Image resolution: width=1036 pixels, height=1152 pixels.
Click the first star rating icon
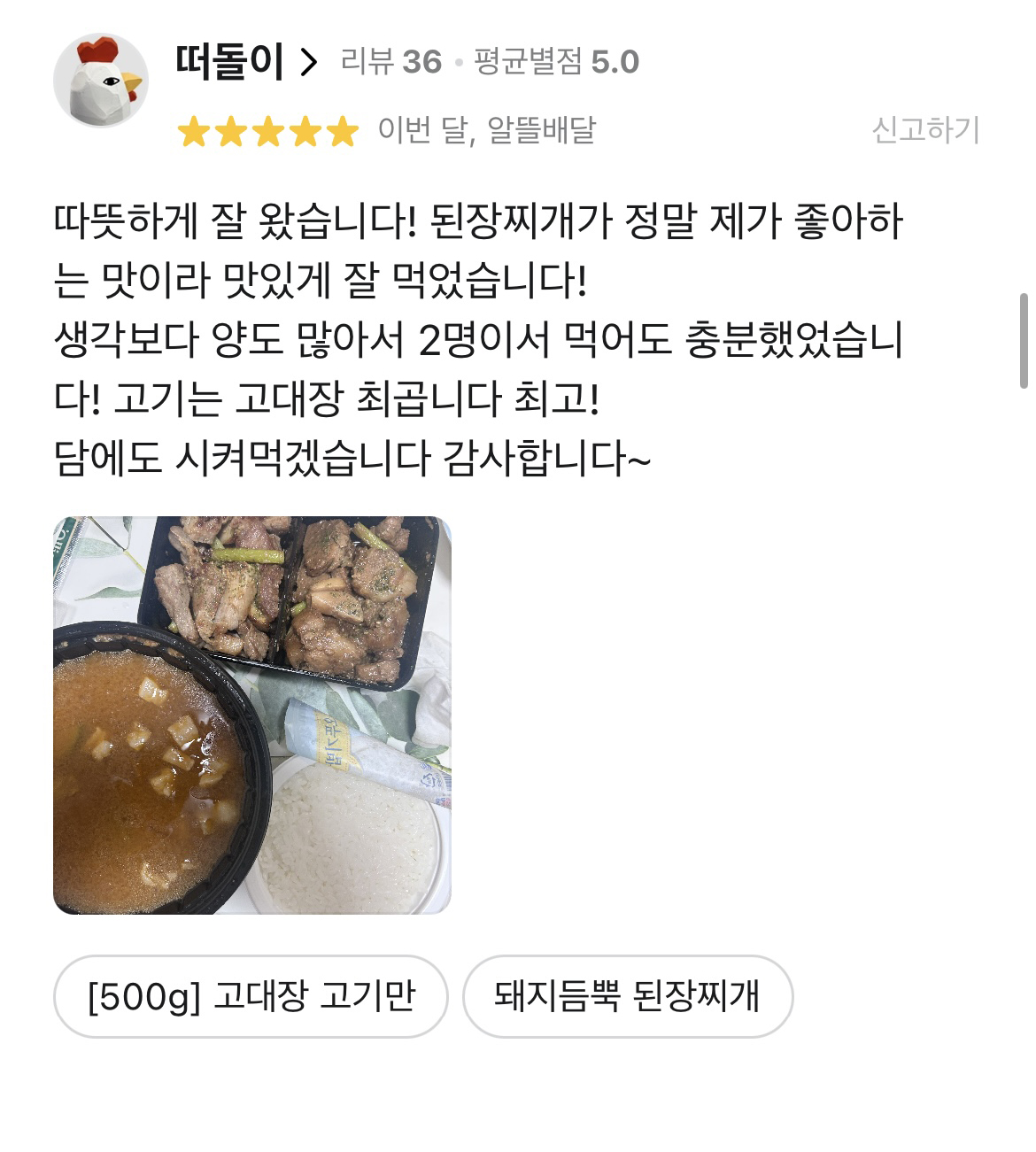pyautogui.click(x=195, y=131)
